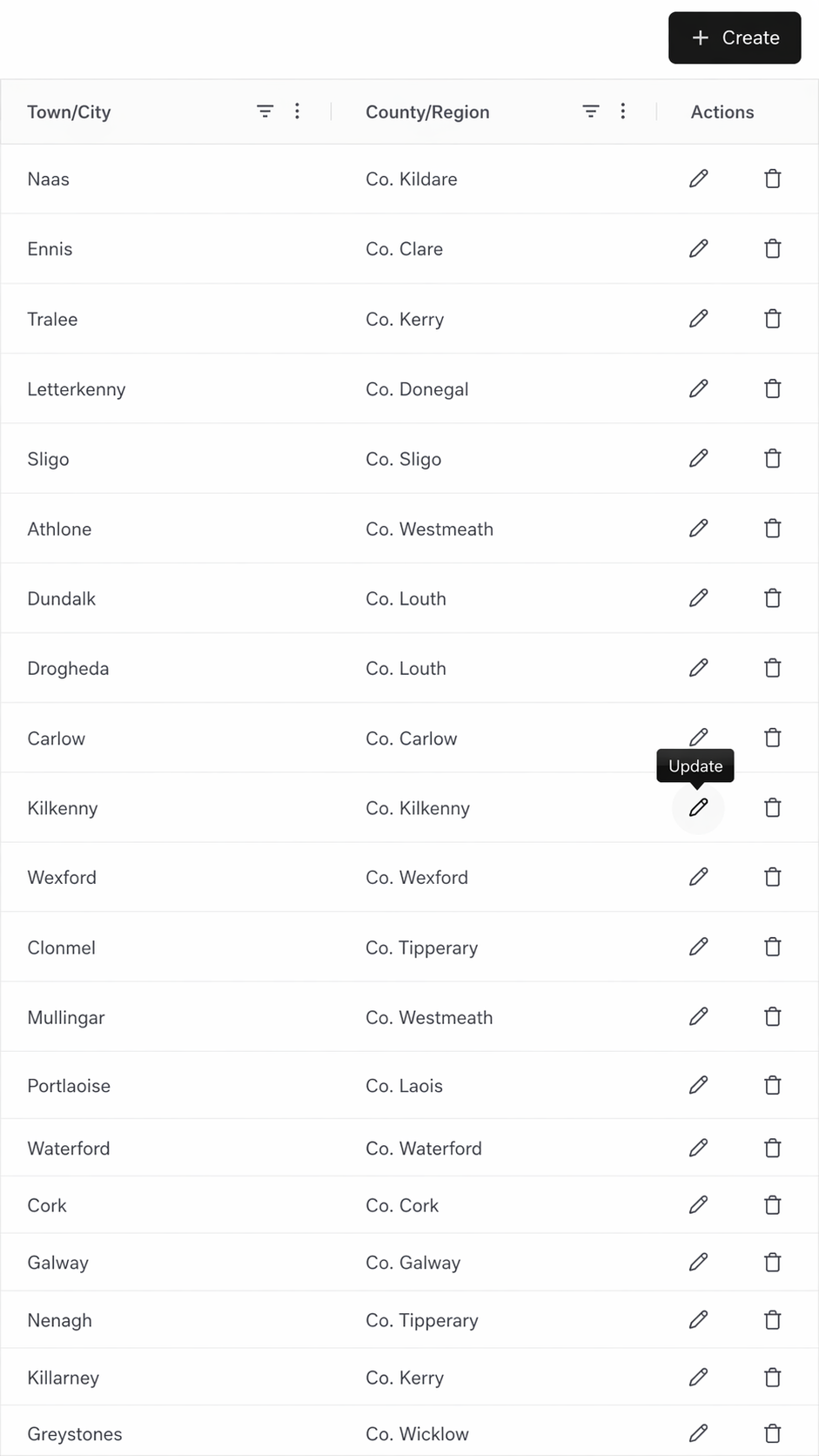Delete the Mullingar row

point(772,1016)
